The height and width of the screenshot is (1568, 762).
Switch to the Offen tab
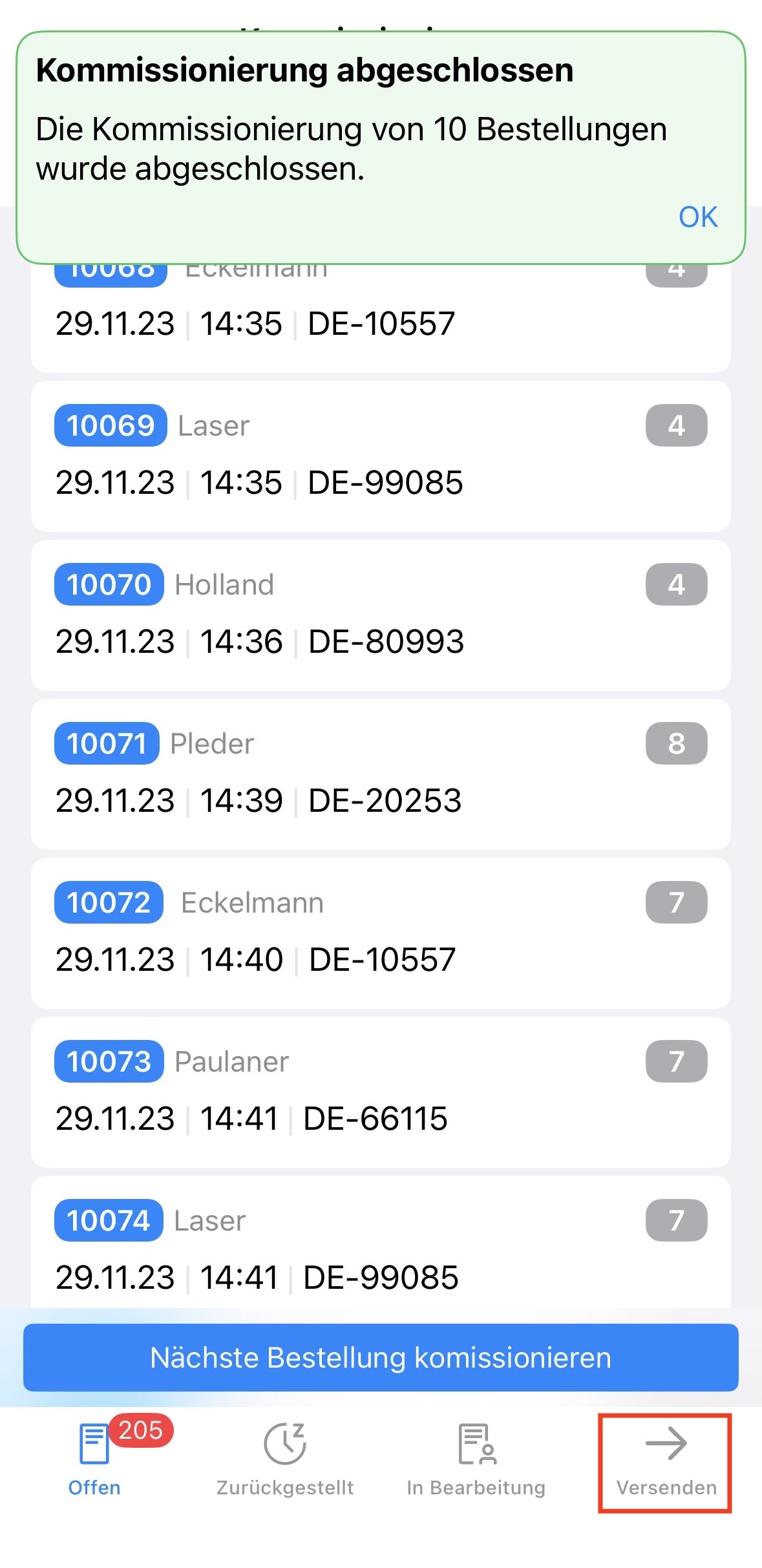point(95,1461)
